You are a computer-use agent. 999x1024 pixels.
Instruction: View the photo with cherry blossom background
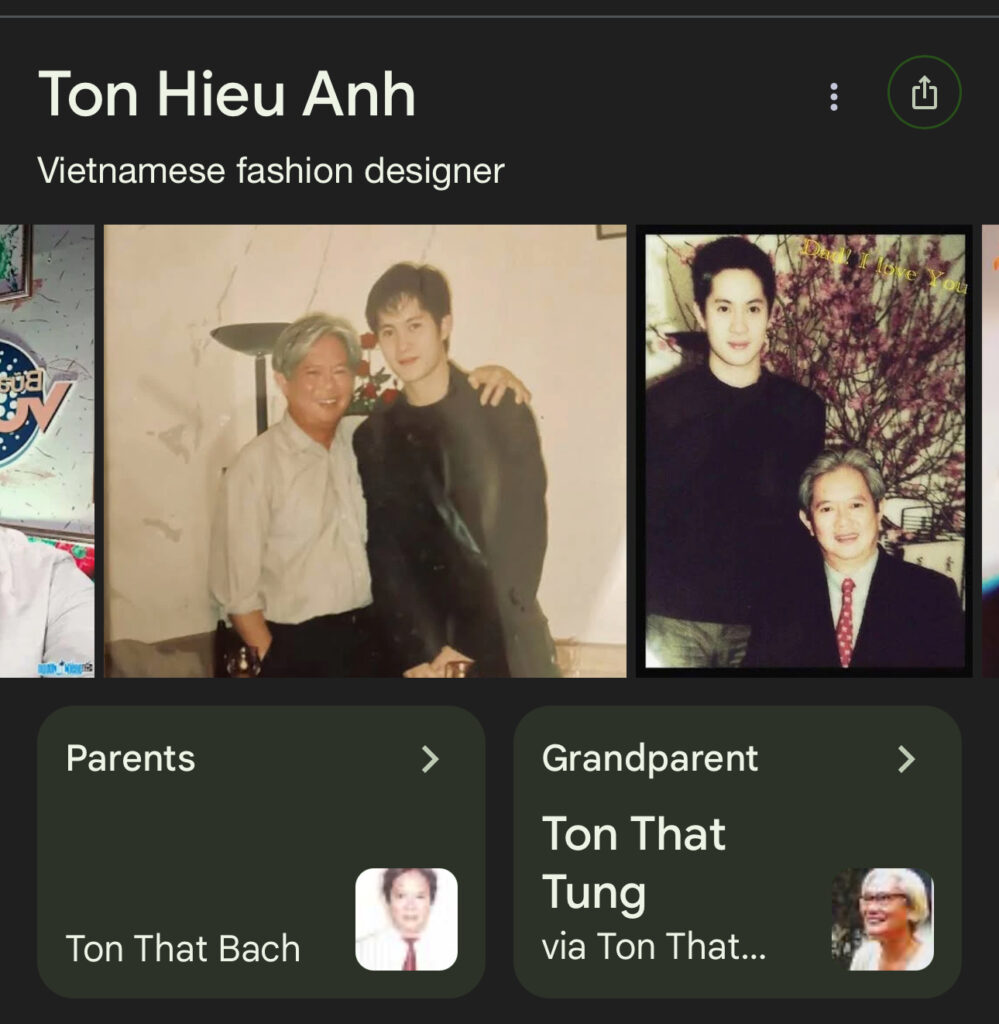click(805, 451)
